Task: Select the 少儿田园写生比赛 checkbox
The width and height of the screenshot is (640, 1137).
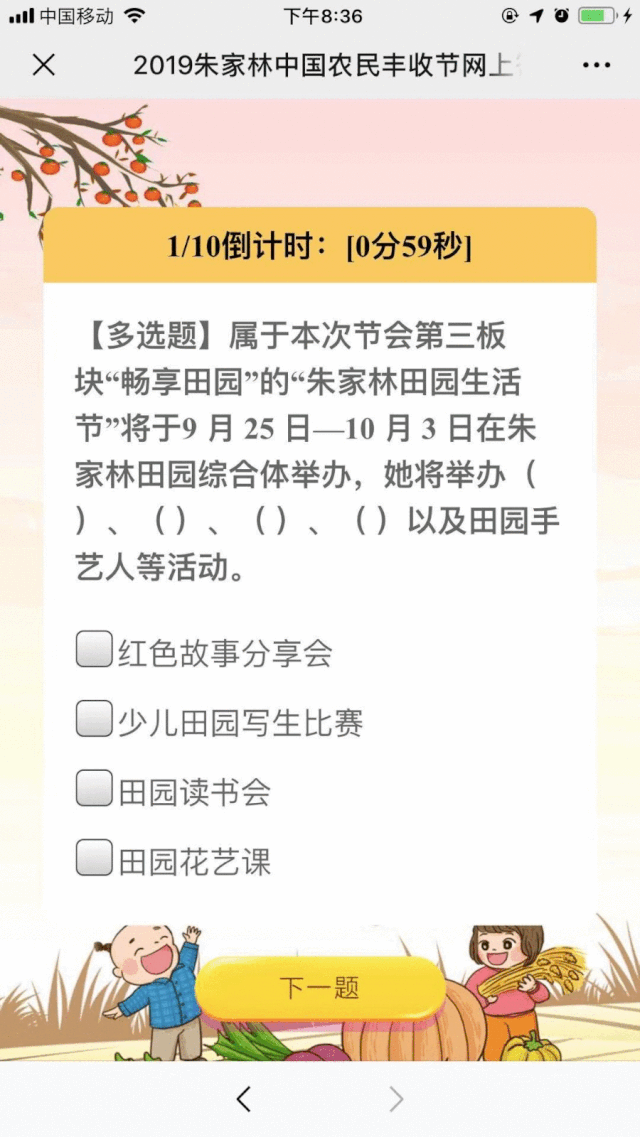Action: 94,719
